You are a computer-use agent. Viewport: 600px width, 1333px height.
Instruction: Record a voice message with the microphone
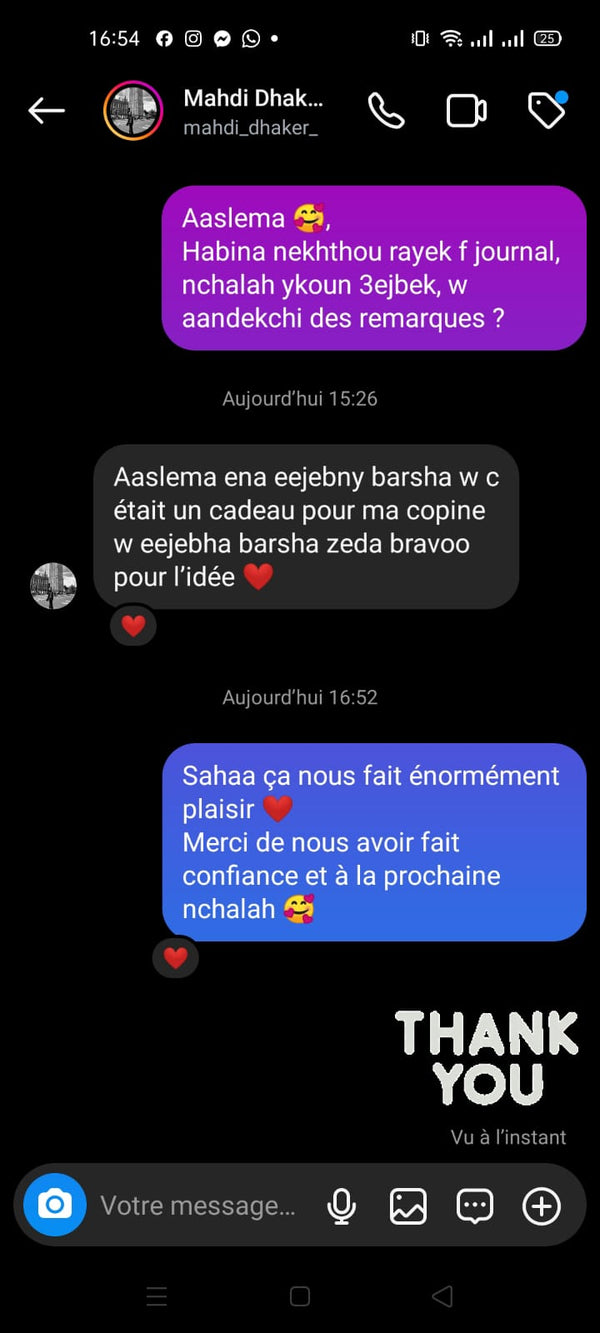tap(341, 1206)
